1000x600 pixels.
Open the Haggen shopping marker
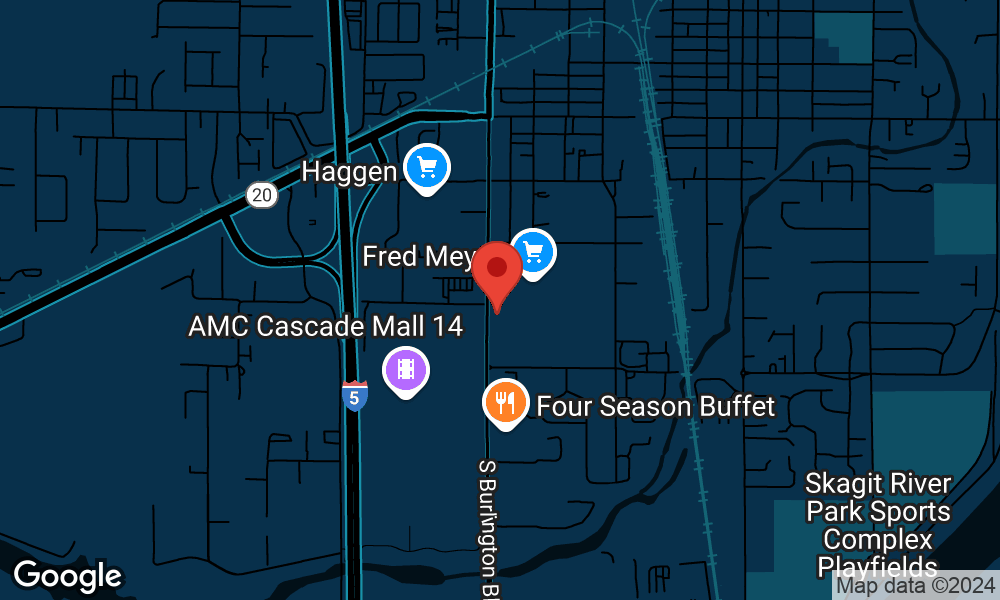point(427,169)
